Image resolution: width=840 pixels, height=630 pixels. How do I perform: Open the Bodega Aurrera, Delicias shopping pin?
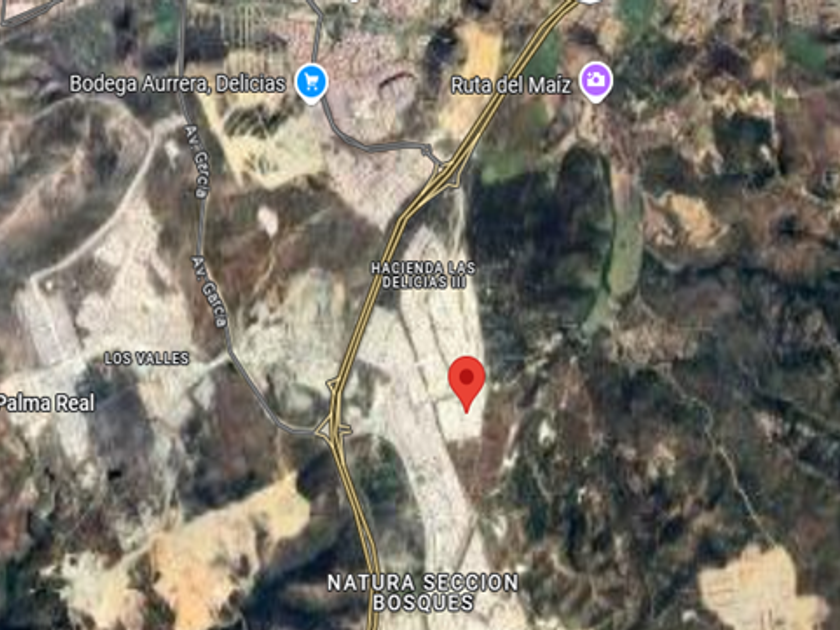tap(311, 83)
